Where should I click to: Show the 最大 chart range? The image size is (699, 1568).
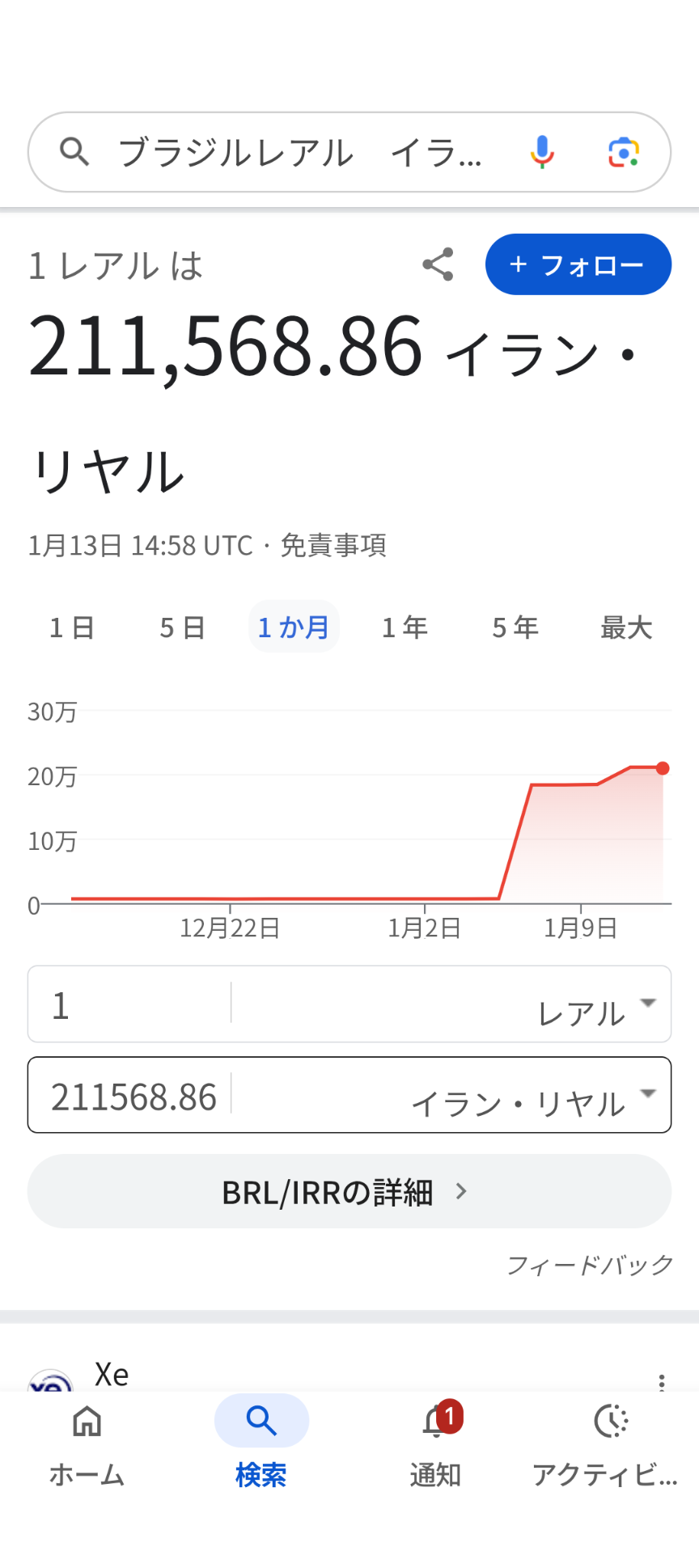click(x=626, y=628)
